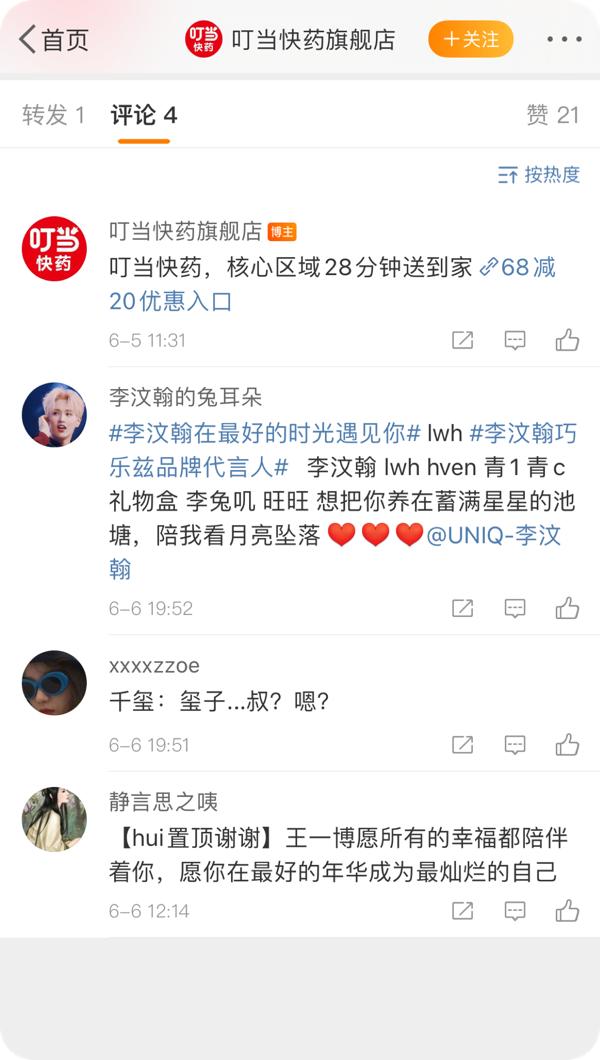
Task: Follow 叮当快药旗舰店 with +关注
Action: (x=470, y=40)
